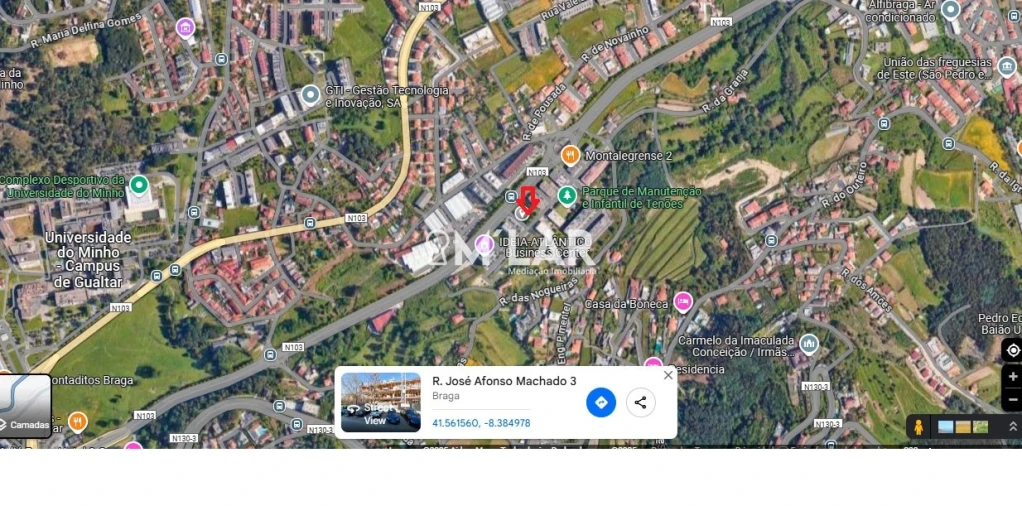Image resolution: width=1022 pixels, height=506 pixels.
Task: Get directions to R. José Afonso Machado 3
Action: coord(601,402)
